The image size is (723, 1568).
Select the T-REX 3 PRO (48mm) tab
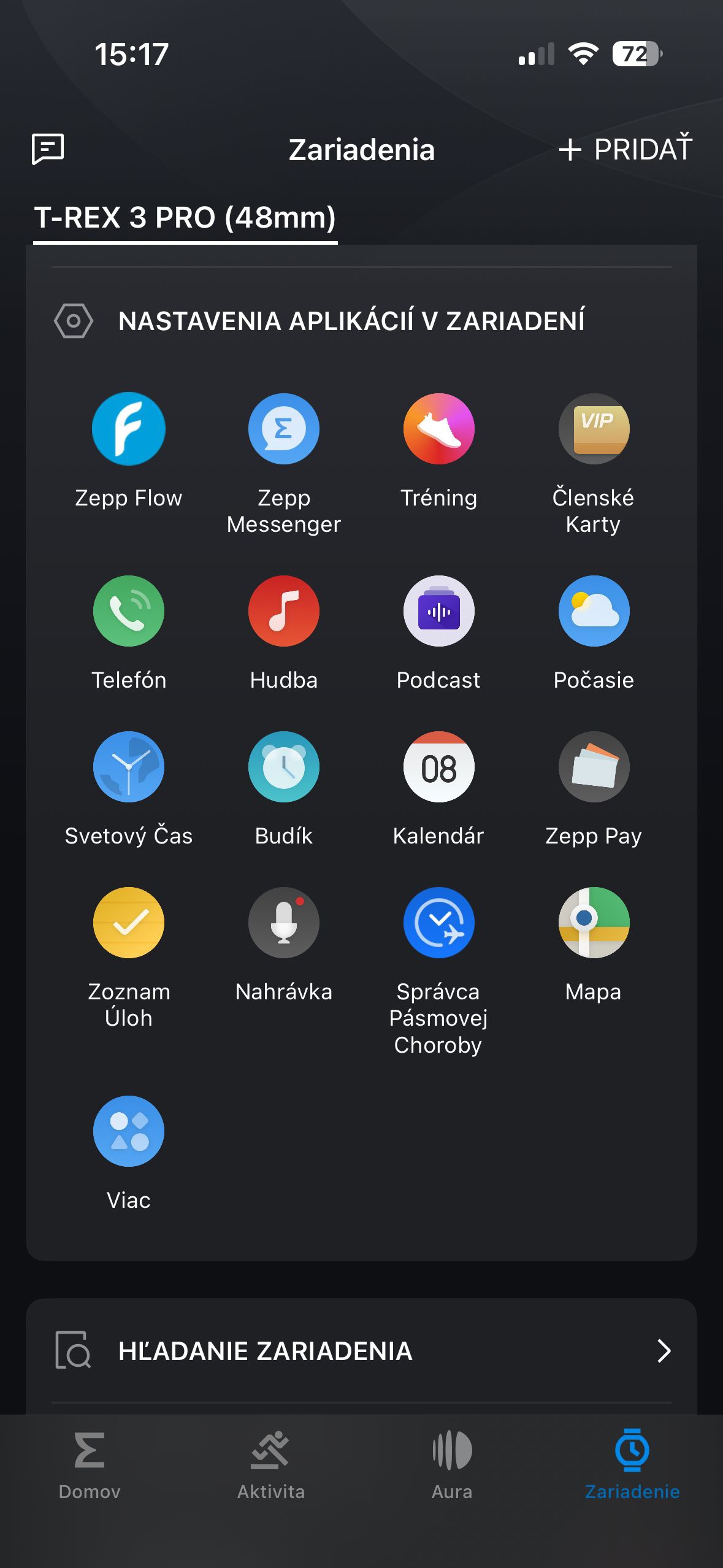(185, 218)
